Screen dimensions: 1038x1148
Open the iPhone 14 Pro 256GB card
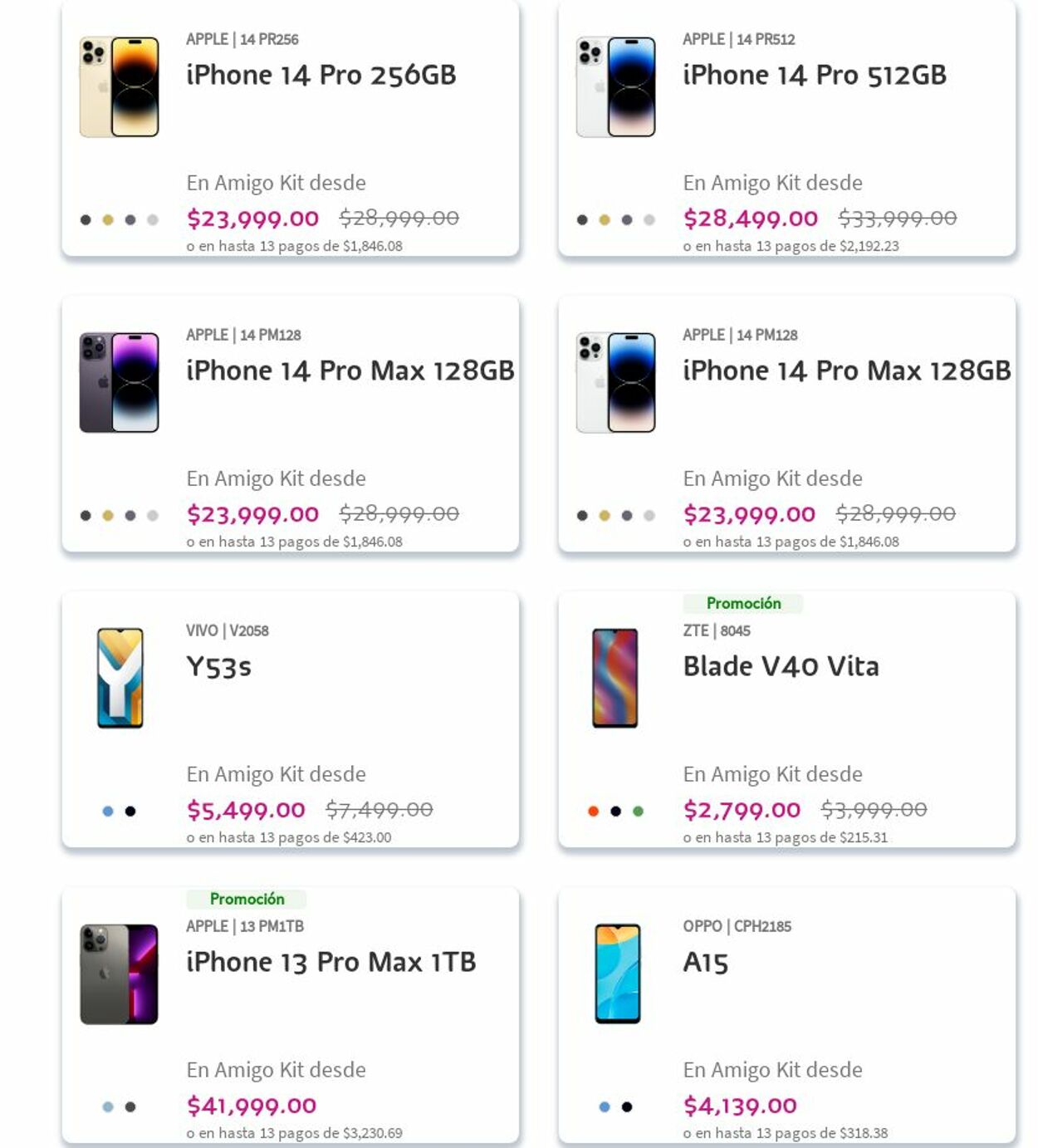coord(321,76)
